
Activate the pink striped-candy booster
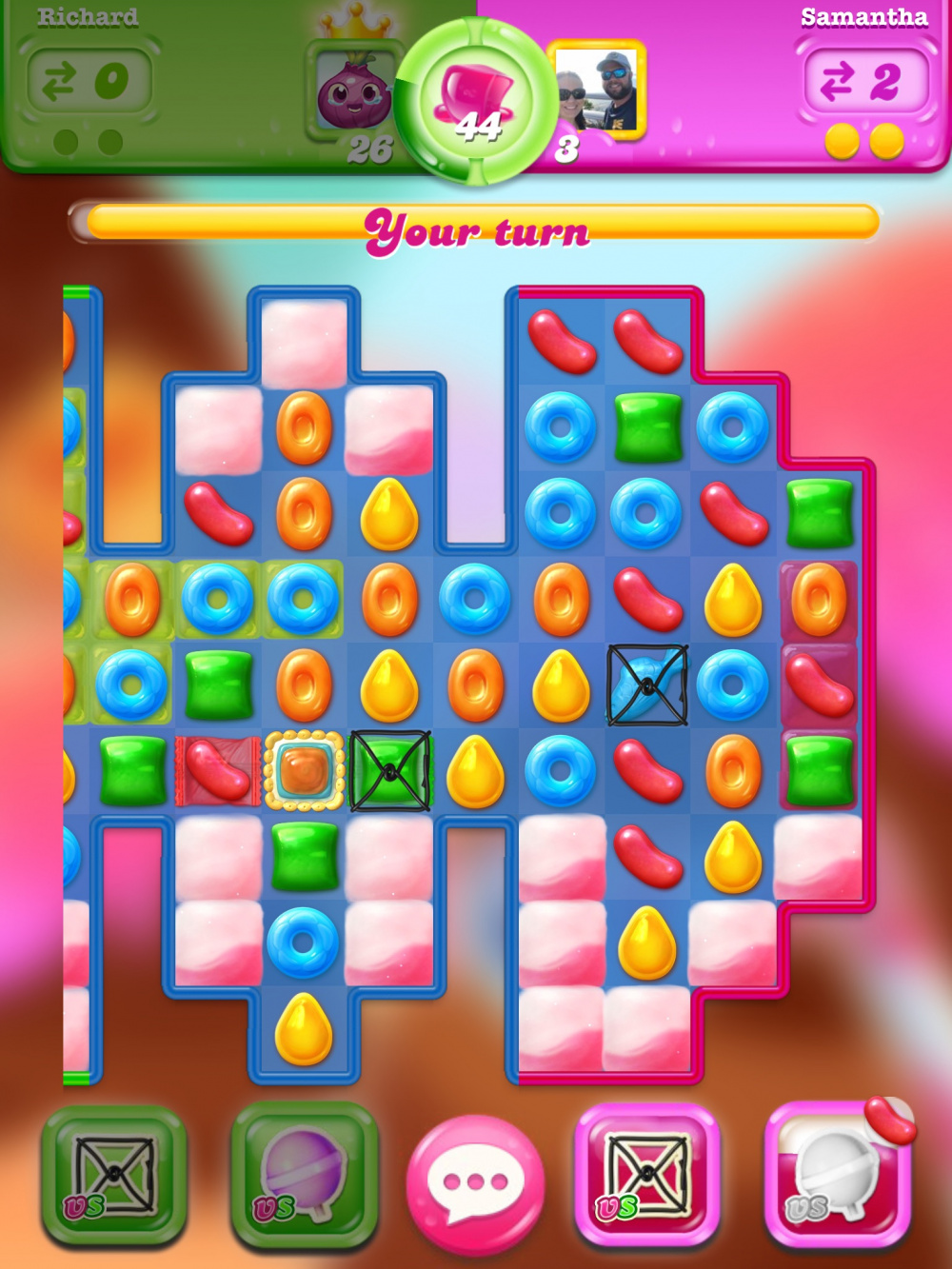coord(647,1175)
